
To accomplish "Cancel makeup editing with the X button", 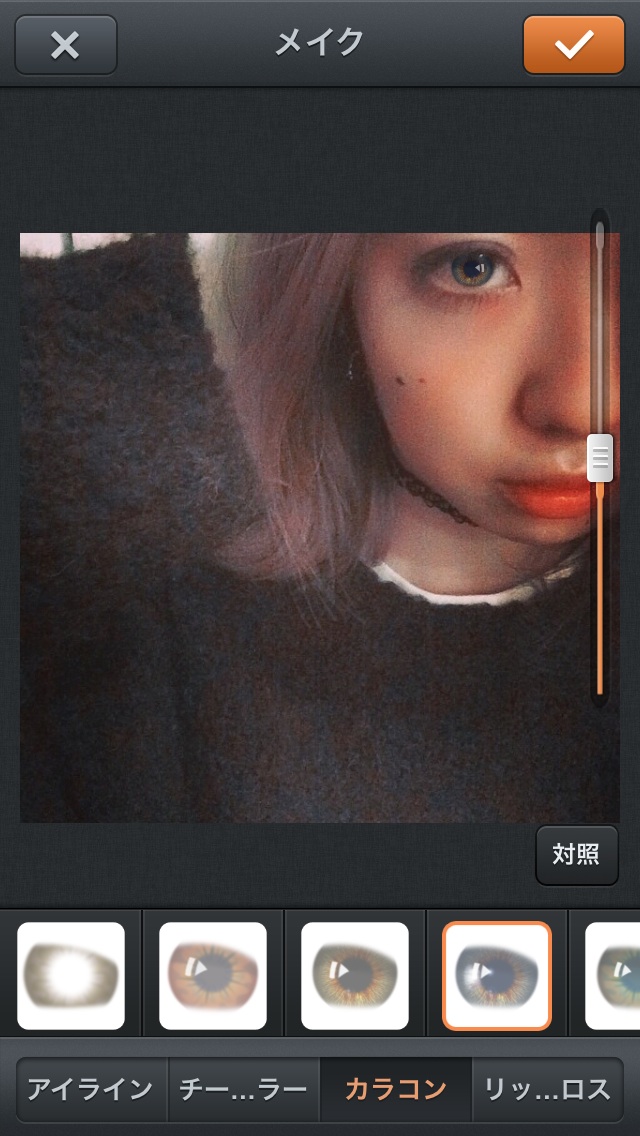I will tap(66, 45).
